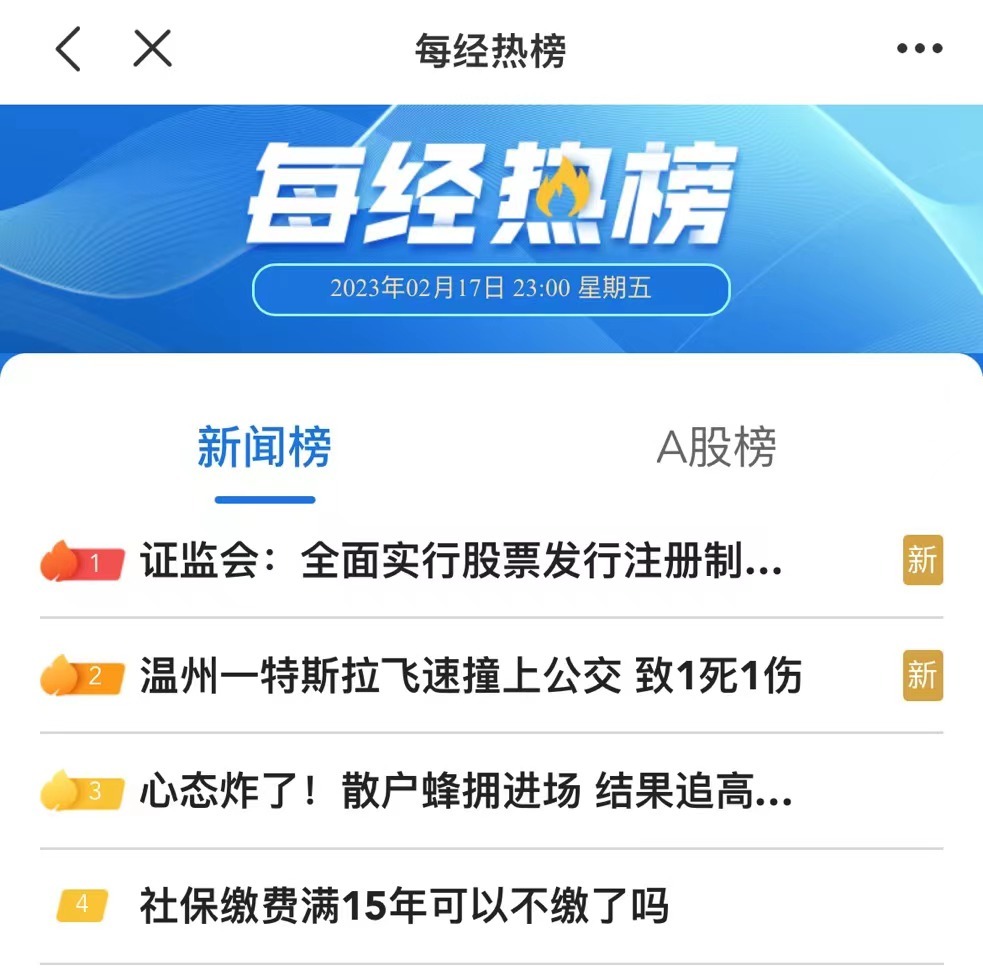The width and height of the screenshot is (983, 979).
Task: Open the 心态炸了 散户蜂拥进场 article
Action: click(465, 793)
